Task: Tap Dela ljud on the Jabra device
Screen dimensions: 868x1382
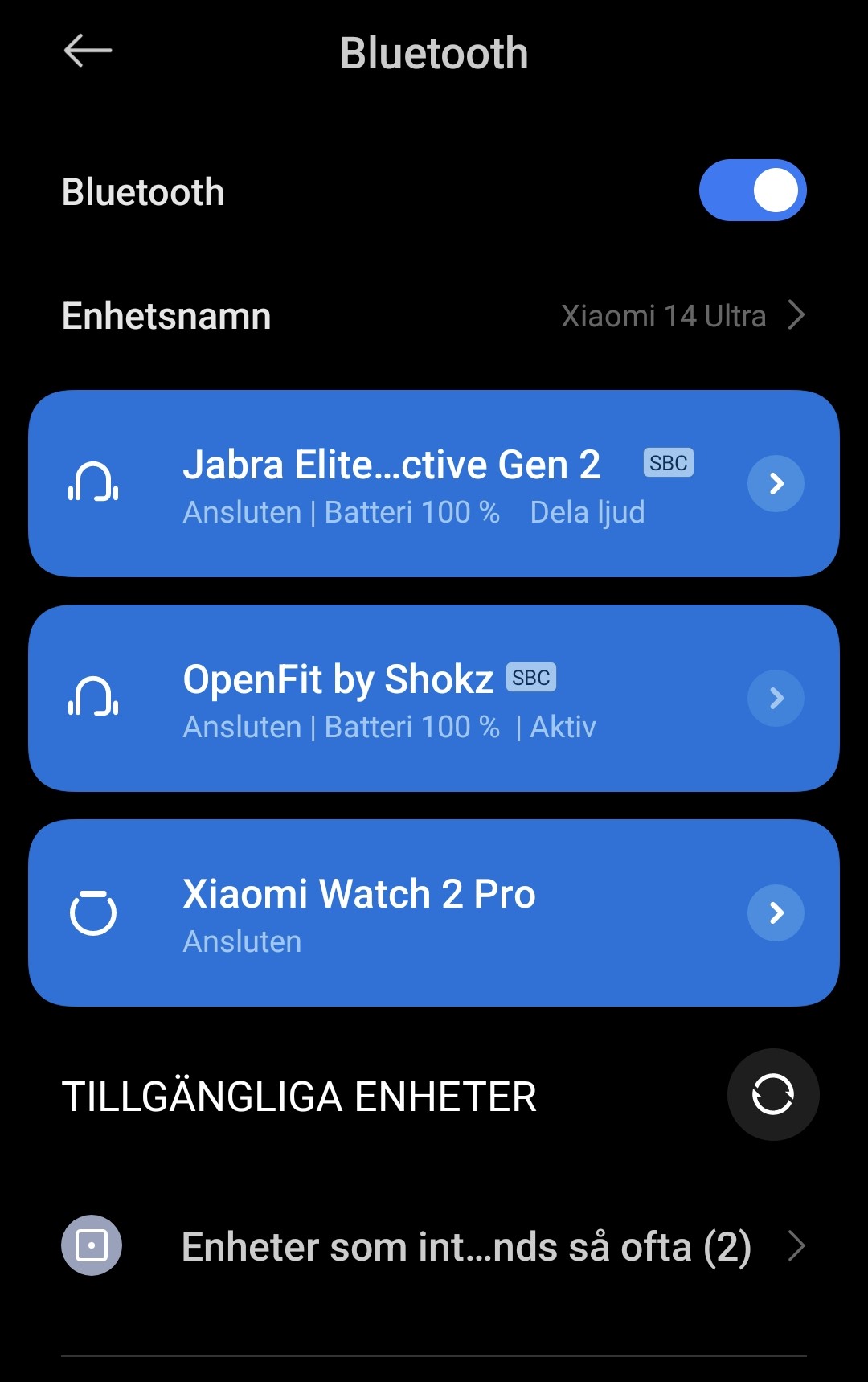Action: pos(588,513)
